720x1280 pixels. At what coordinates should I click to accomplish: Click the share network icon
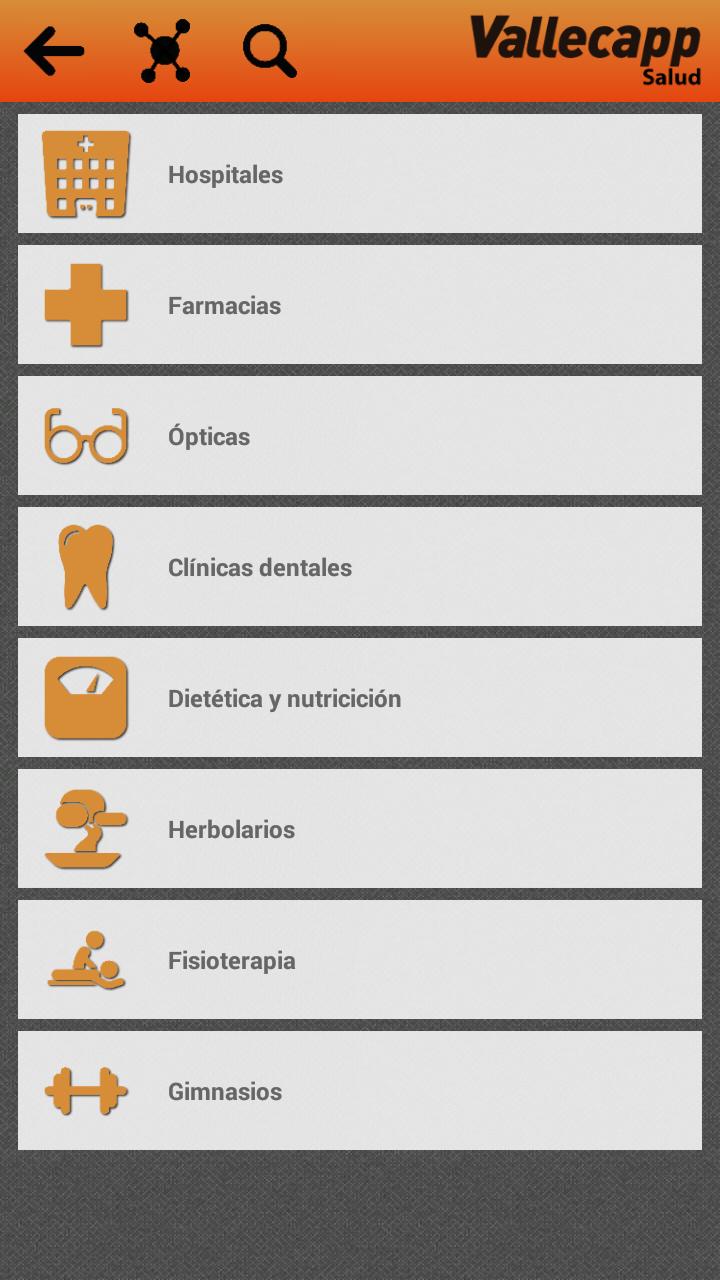pos(160,50)
